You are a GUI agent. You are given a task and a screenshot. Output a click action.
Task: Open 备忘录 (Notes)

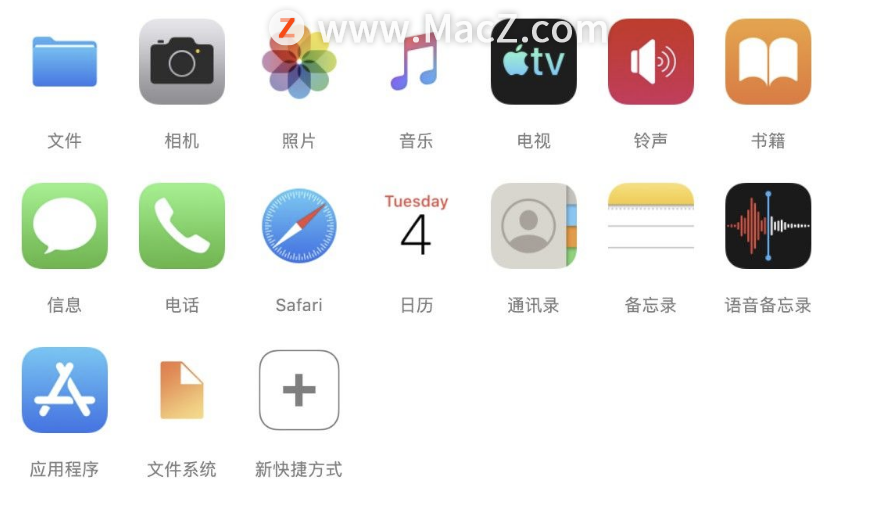[x=651, y=226]
